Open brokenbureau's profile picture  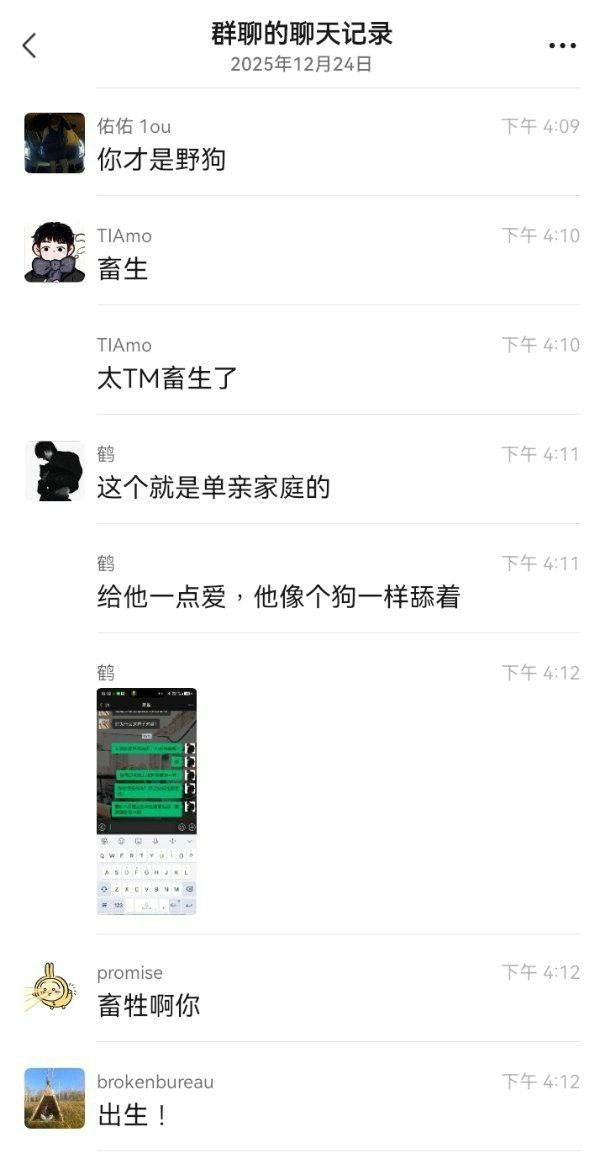tap(54, 1098)
